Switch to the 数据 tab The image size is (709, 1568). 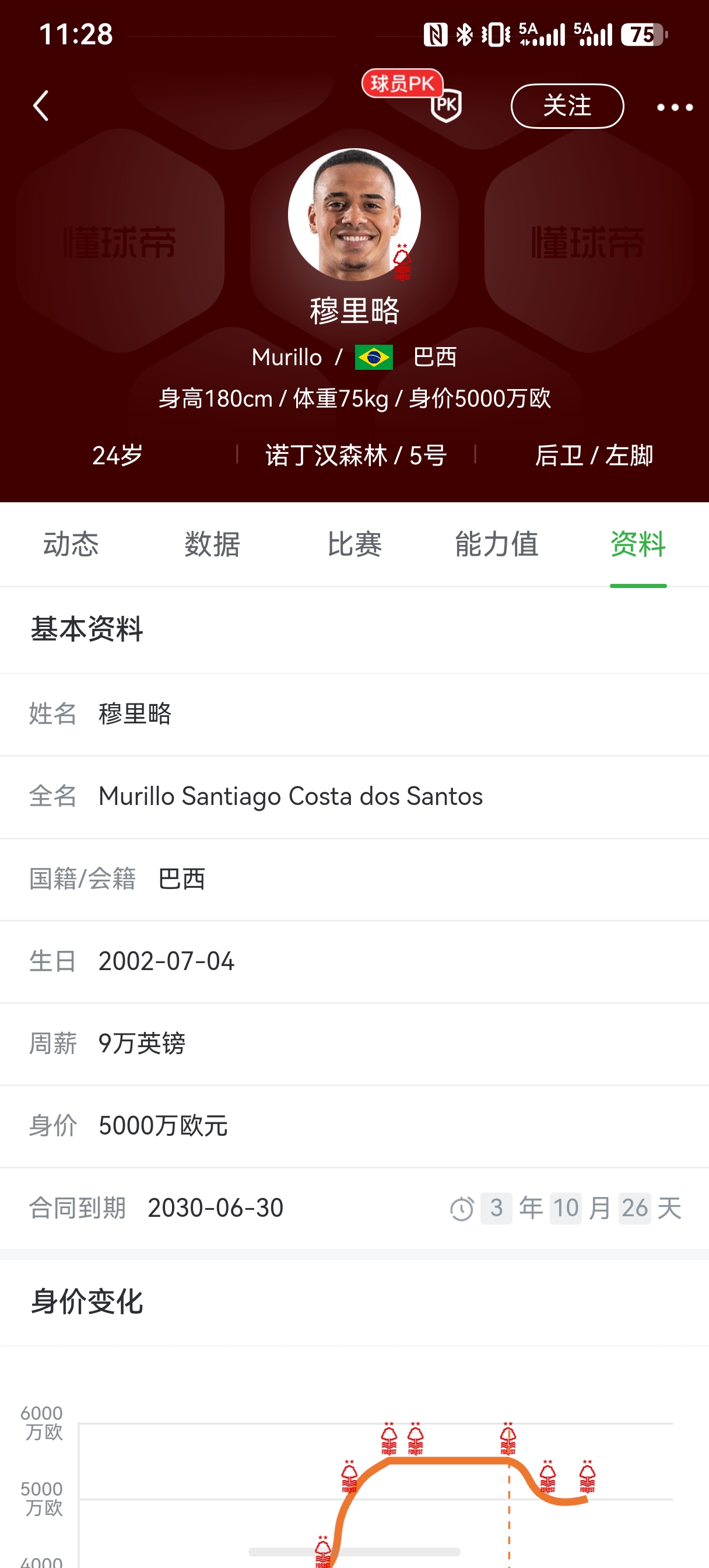212,544
